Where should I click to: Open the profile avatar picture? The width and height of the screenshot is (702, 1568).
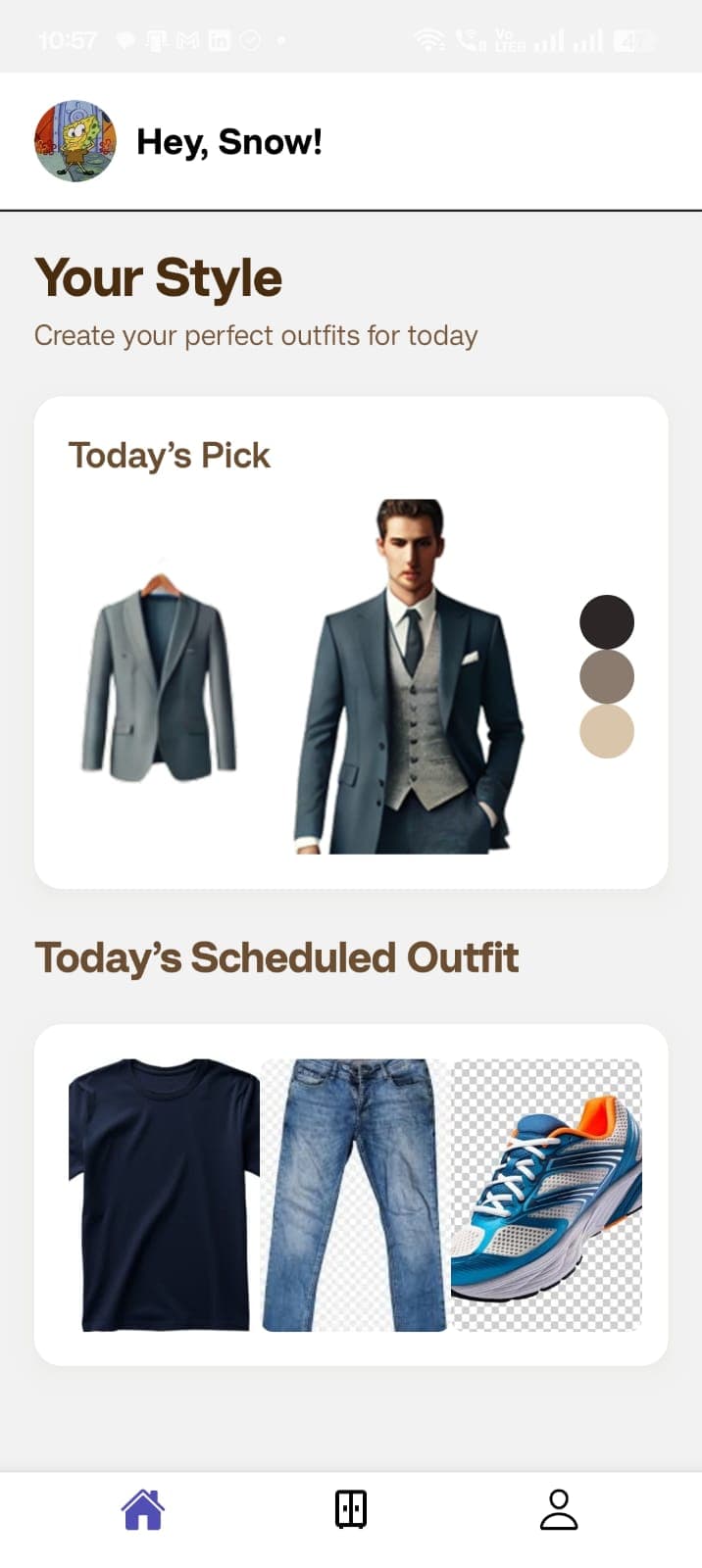75,141
